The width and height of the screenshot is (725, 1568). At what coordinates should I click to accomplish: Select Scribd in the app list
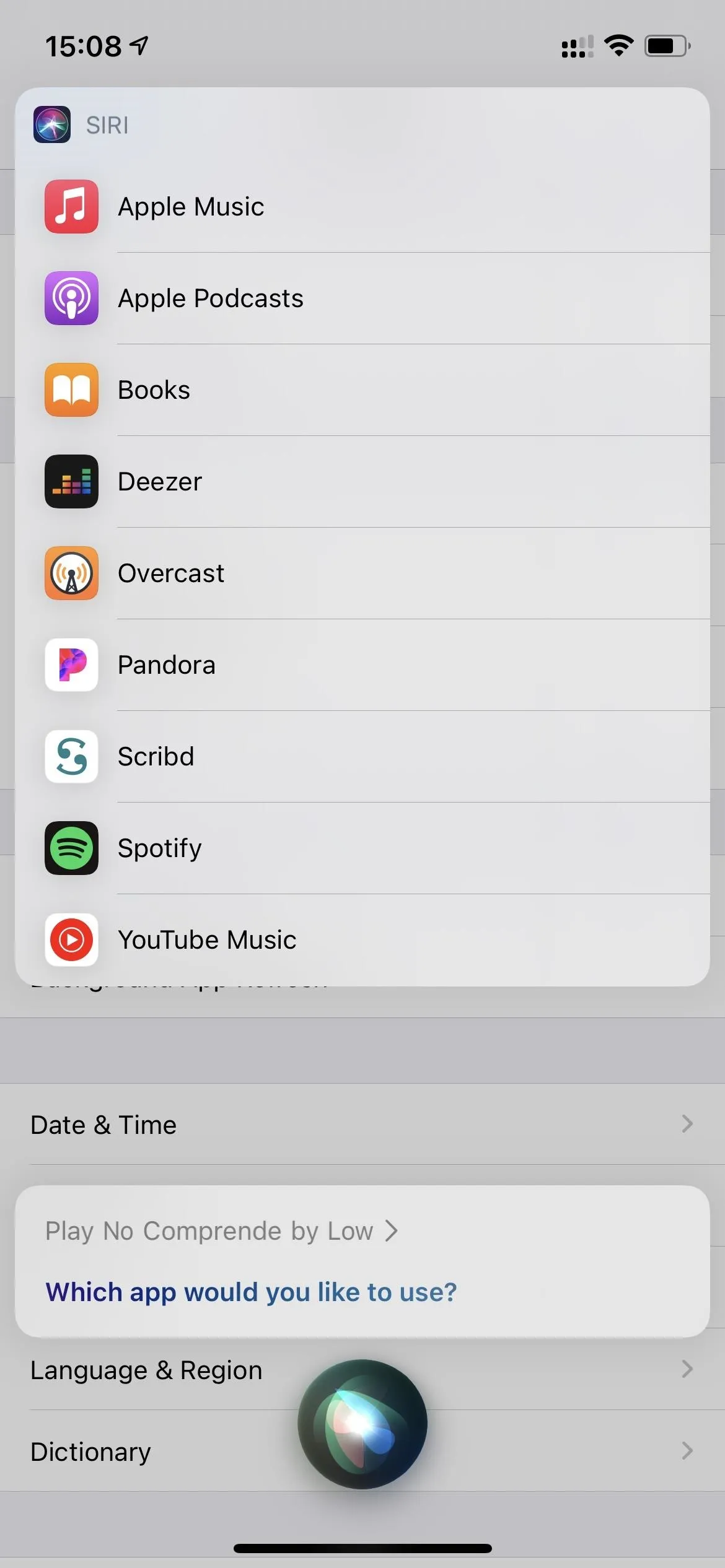point(362,757)
